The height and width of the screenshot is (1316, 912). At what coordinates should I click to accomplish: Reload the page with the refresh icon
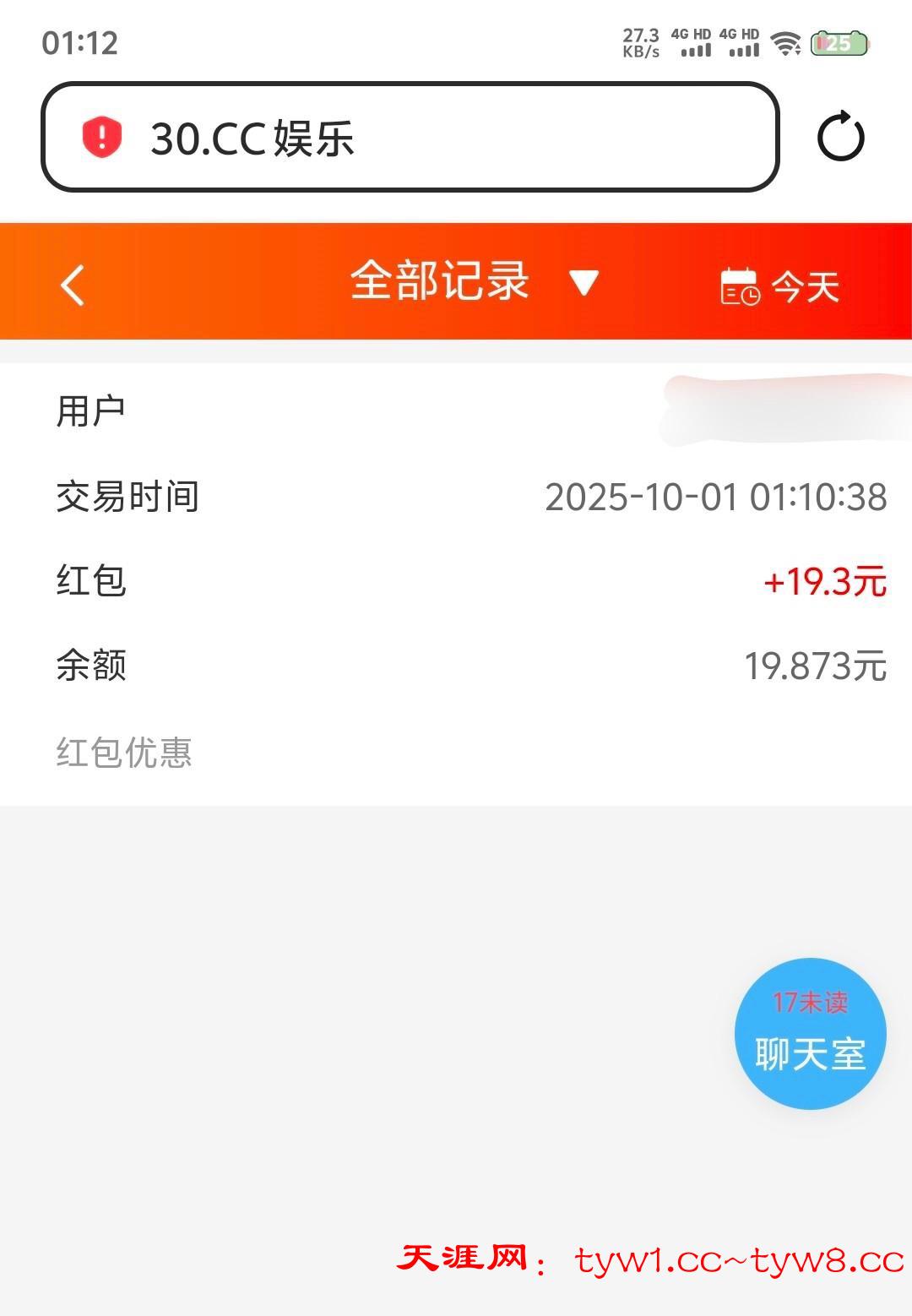[x=840, y=137]
